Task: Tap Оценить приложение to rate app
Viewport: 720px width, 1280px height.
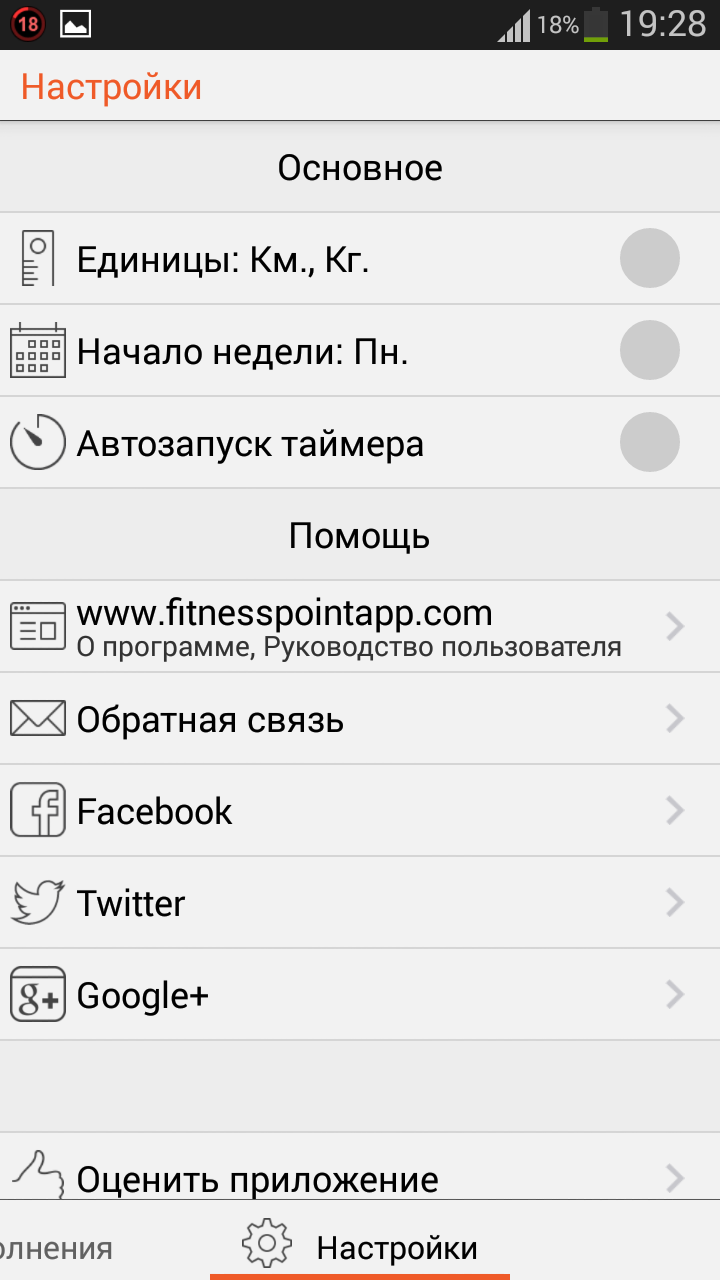Action: click(x=360, y=1167)
